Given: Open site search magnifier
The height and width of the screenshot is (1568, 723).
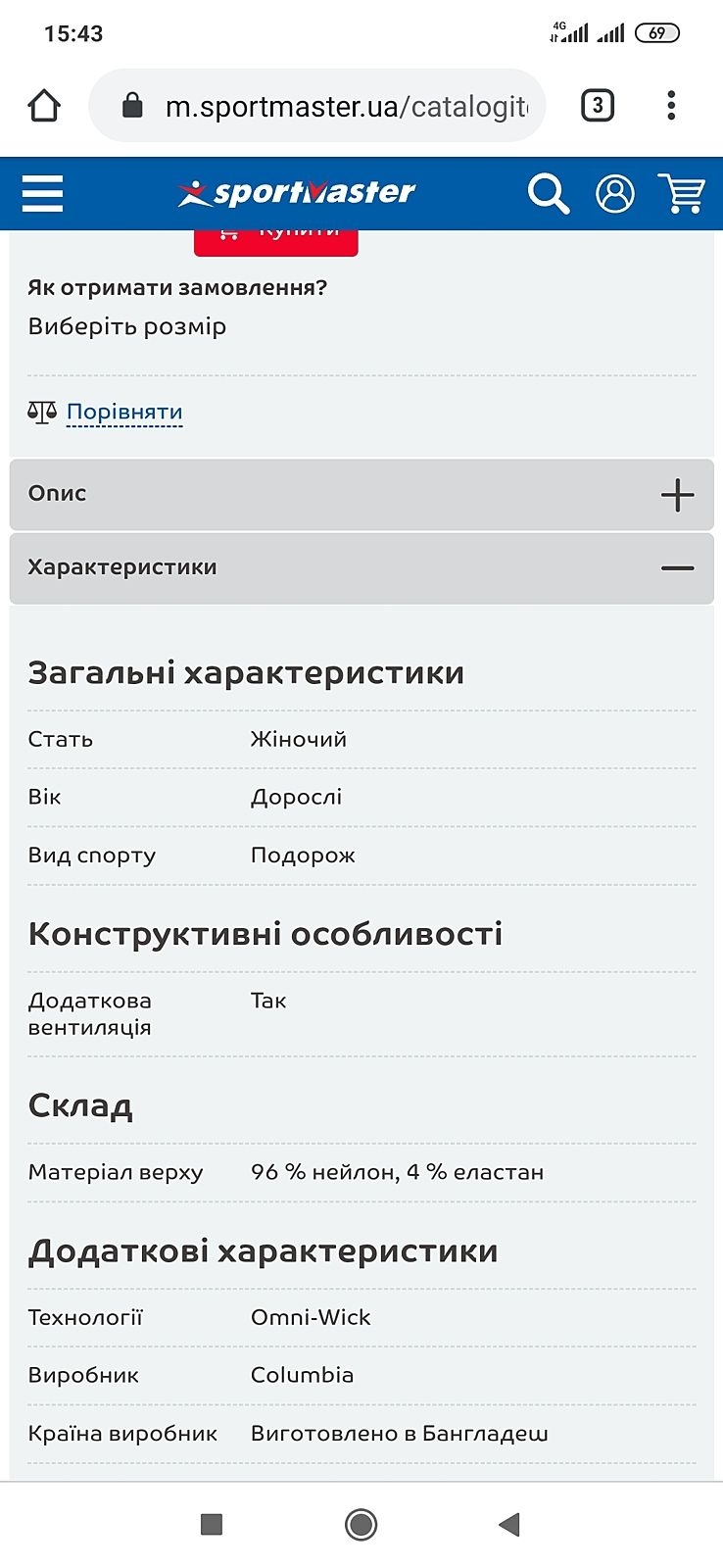Looking at the screenshot, I should 548,193.
